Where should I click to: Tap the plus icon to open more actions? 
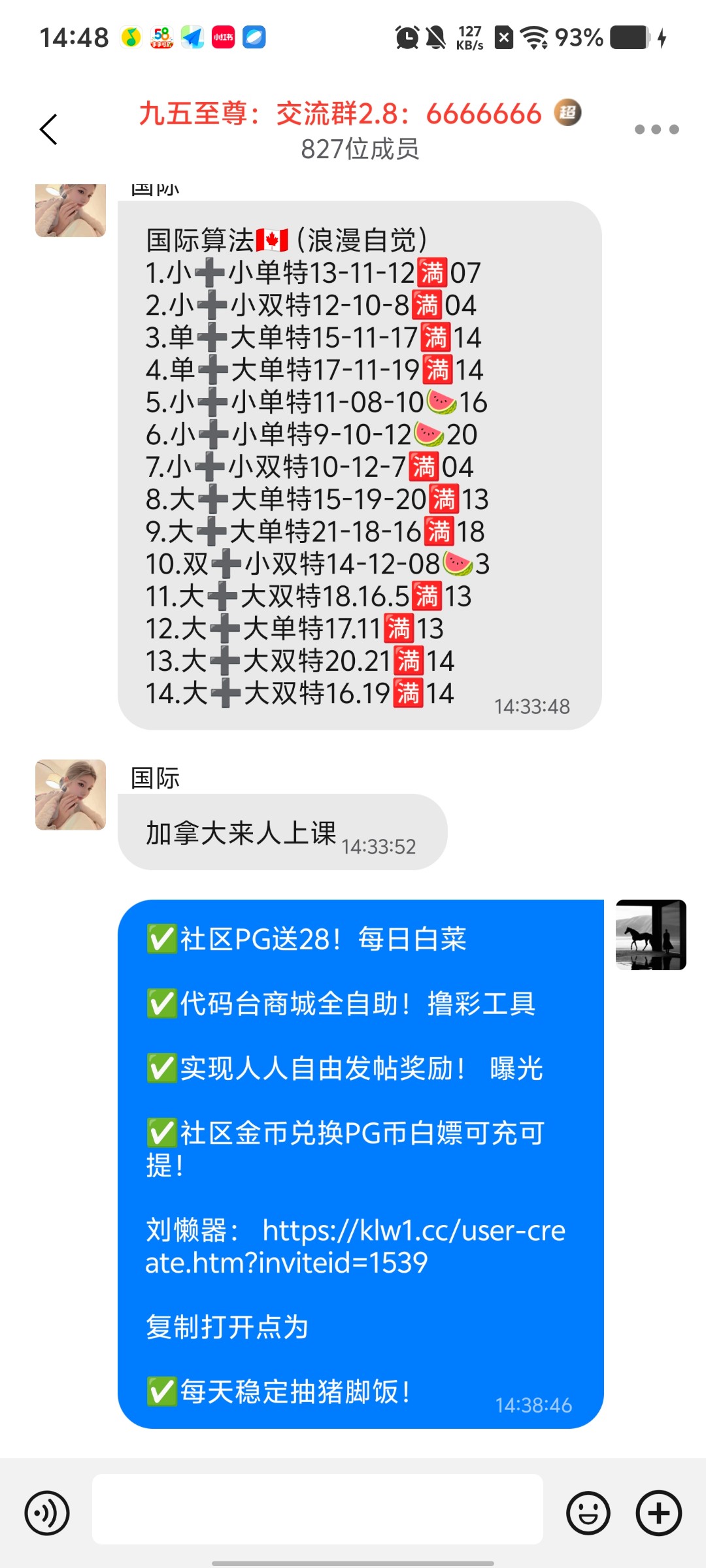tap(658, 1513)
